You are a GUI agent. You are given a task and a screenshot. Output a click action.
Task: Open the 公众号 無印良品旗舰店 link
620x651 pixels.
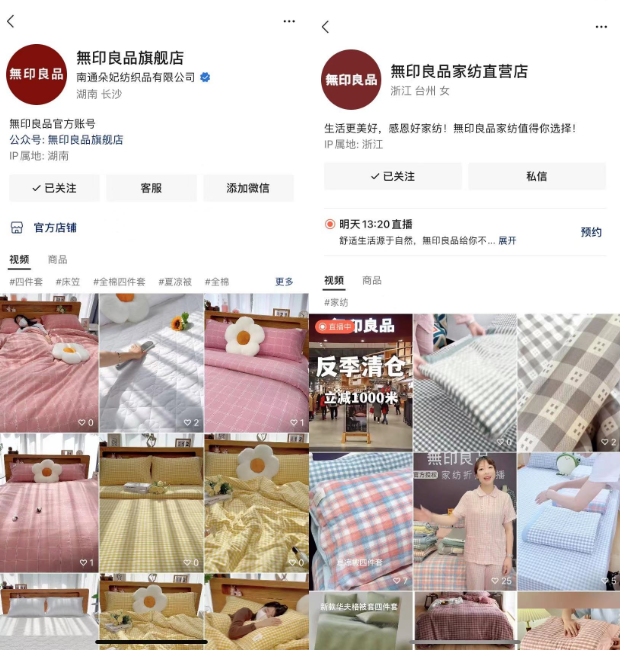coord(85,140)
